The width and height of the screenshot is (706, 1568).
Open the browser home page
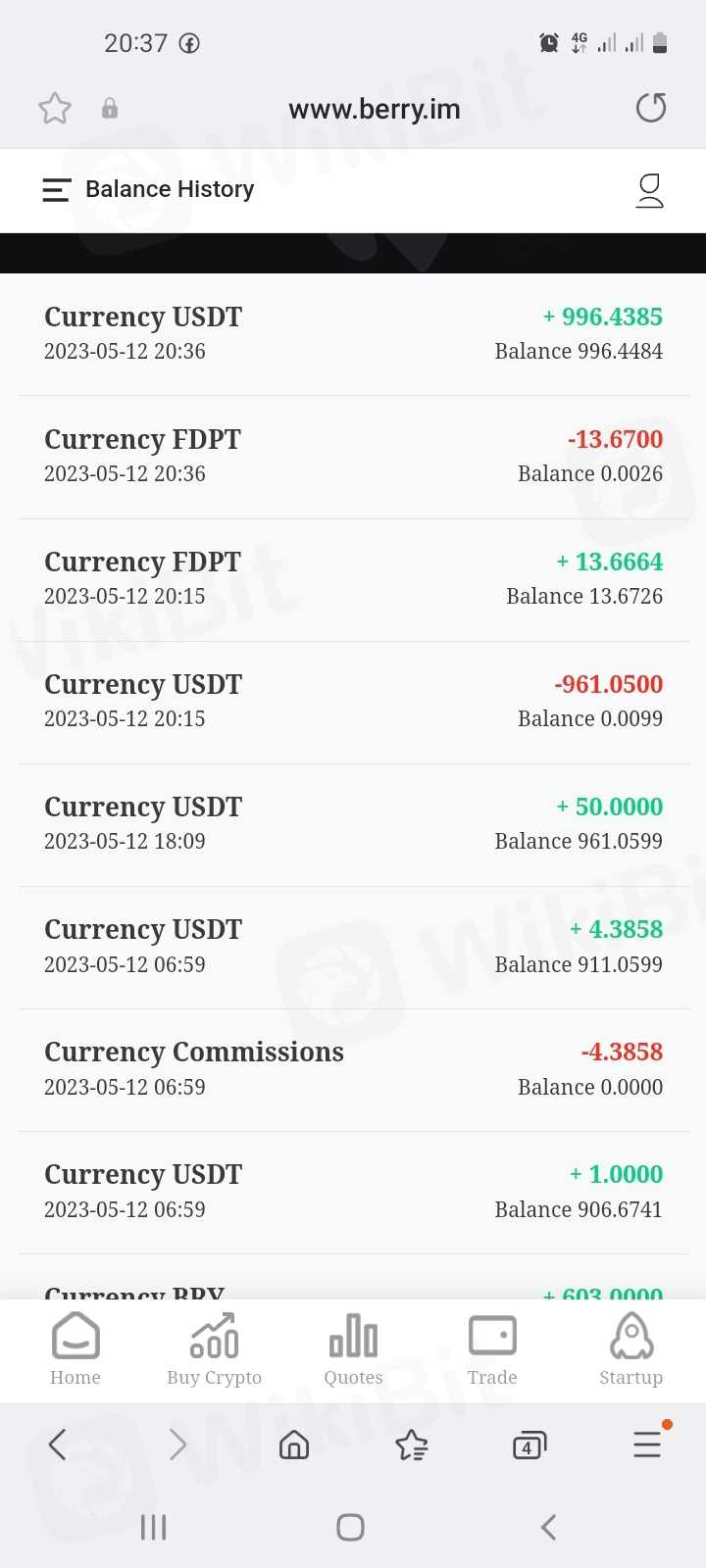tap(294, 1445)
